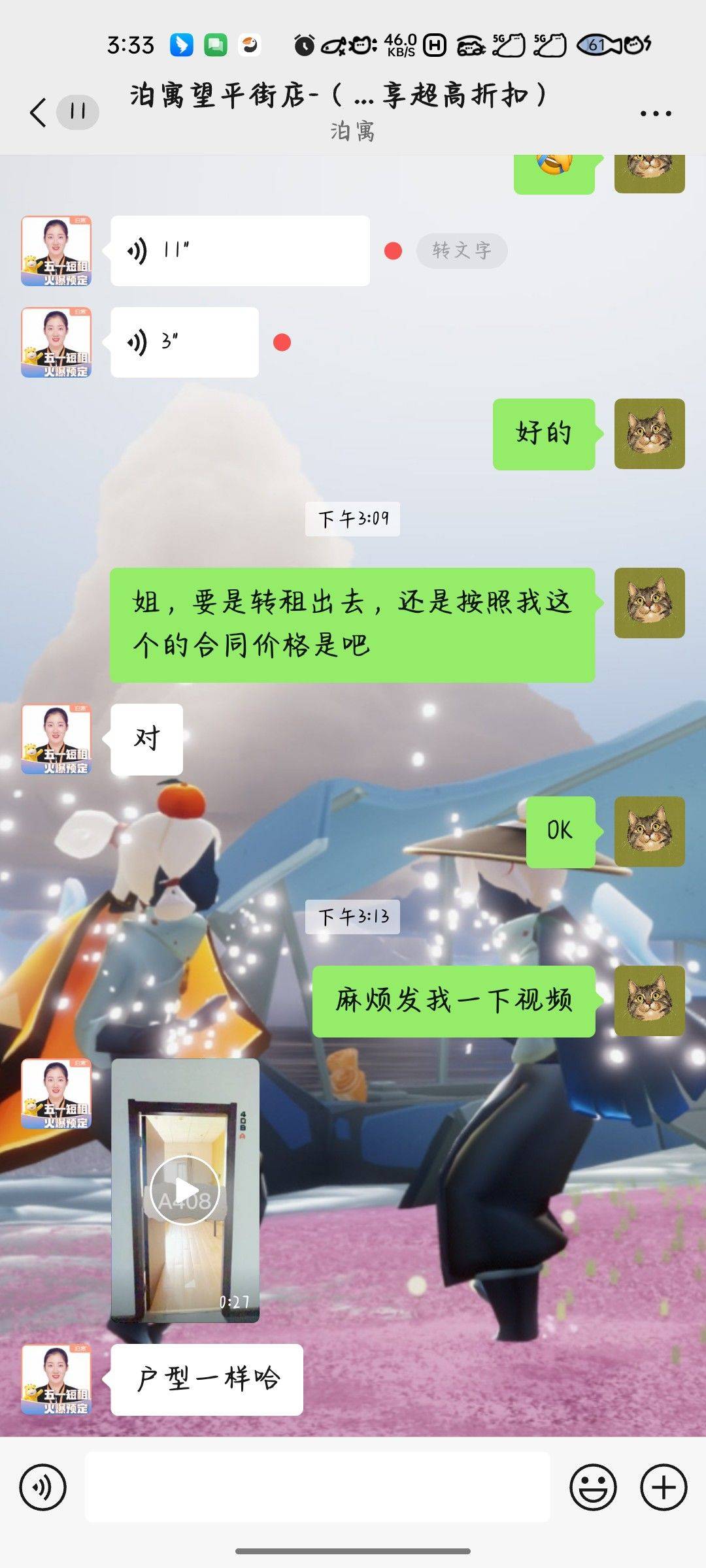This screenshot has height=1568, width=706.
Task: Play the A408 room video
Action: [185, 1191]
